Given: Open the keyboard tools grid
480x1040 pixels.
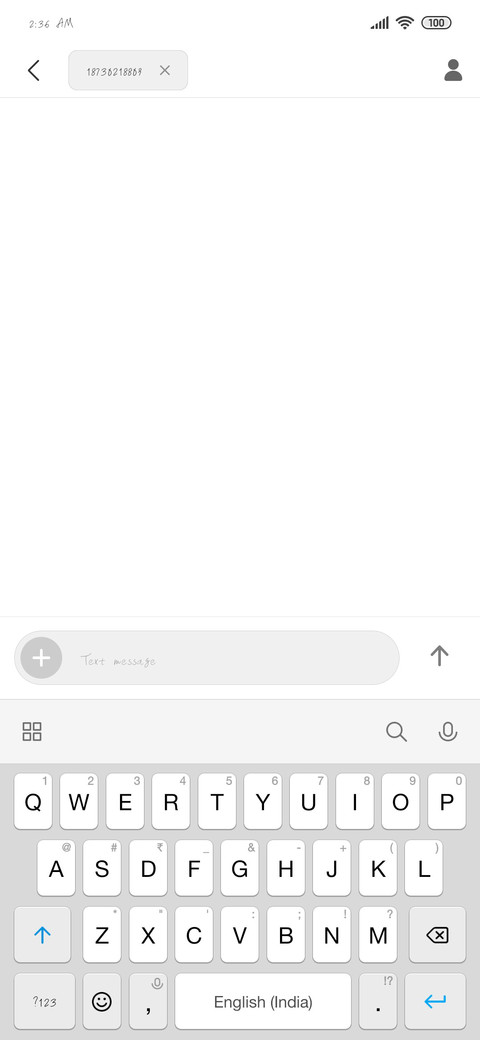Looking at the screenshot, I should [x=32, y=732].
